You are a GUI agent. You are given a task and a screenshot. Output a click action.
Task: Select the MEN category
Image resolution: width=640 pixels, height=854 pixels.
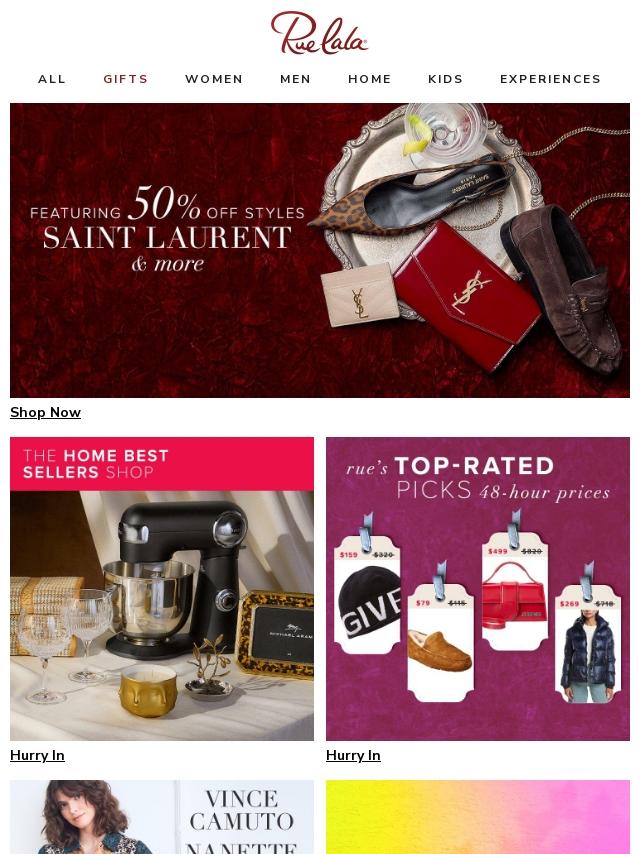[296, 79]
